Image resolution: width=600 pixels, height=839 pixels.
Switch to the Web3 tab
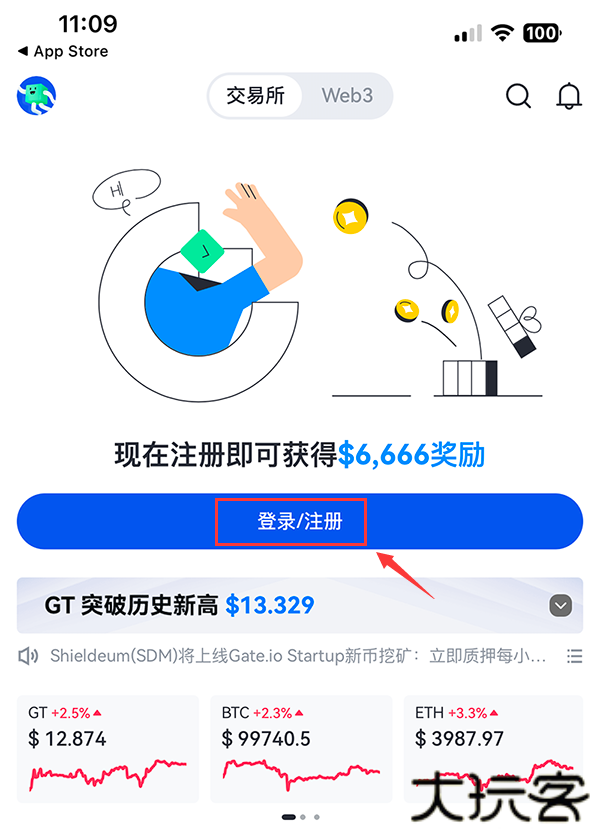coord(347,96)
